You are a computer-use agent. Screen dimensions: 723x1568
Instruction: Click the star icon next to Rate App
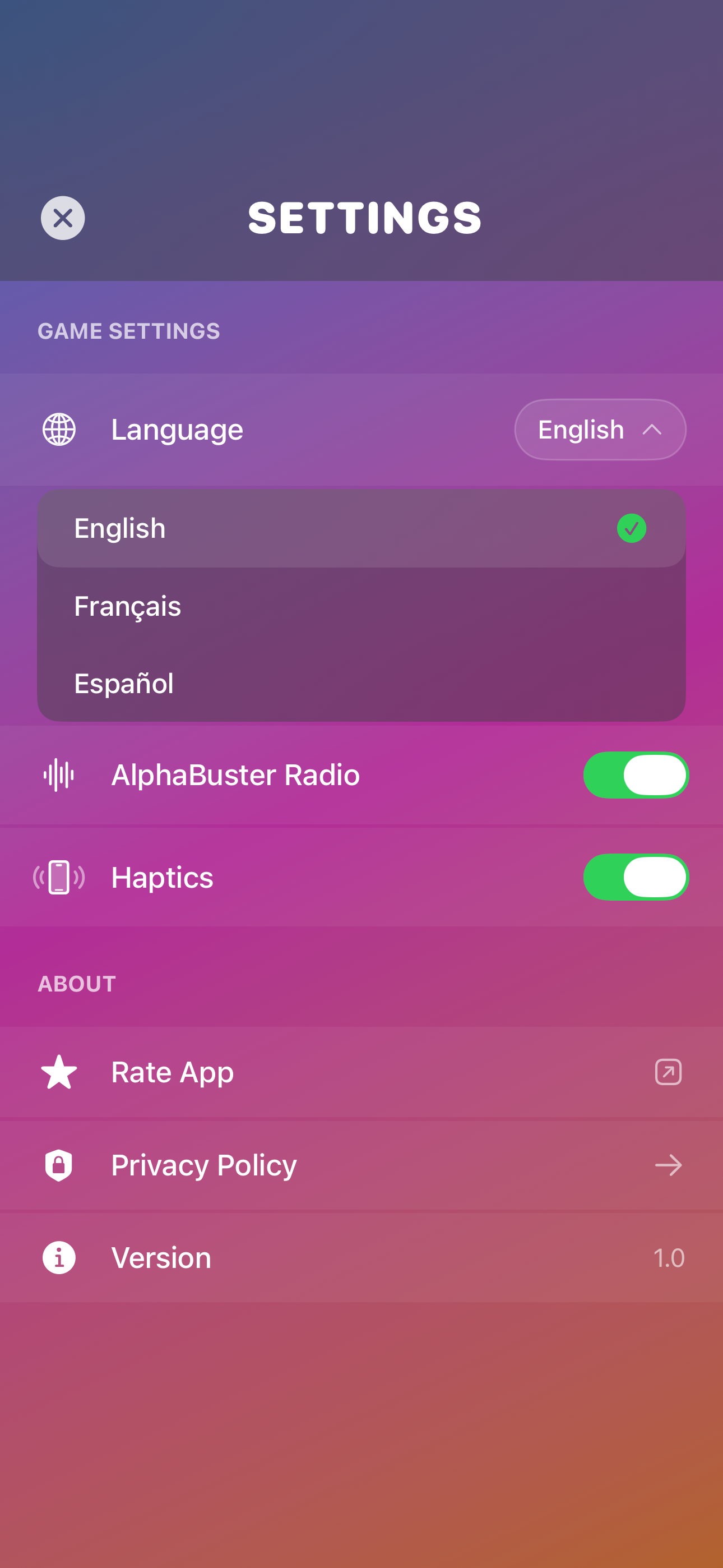point(58,1072)
